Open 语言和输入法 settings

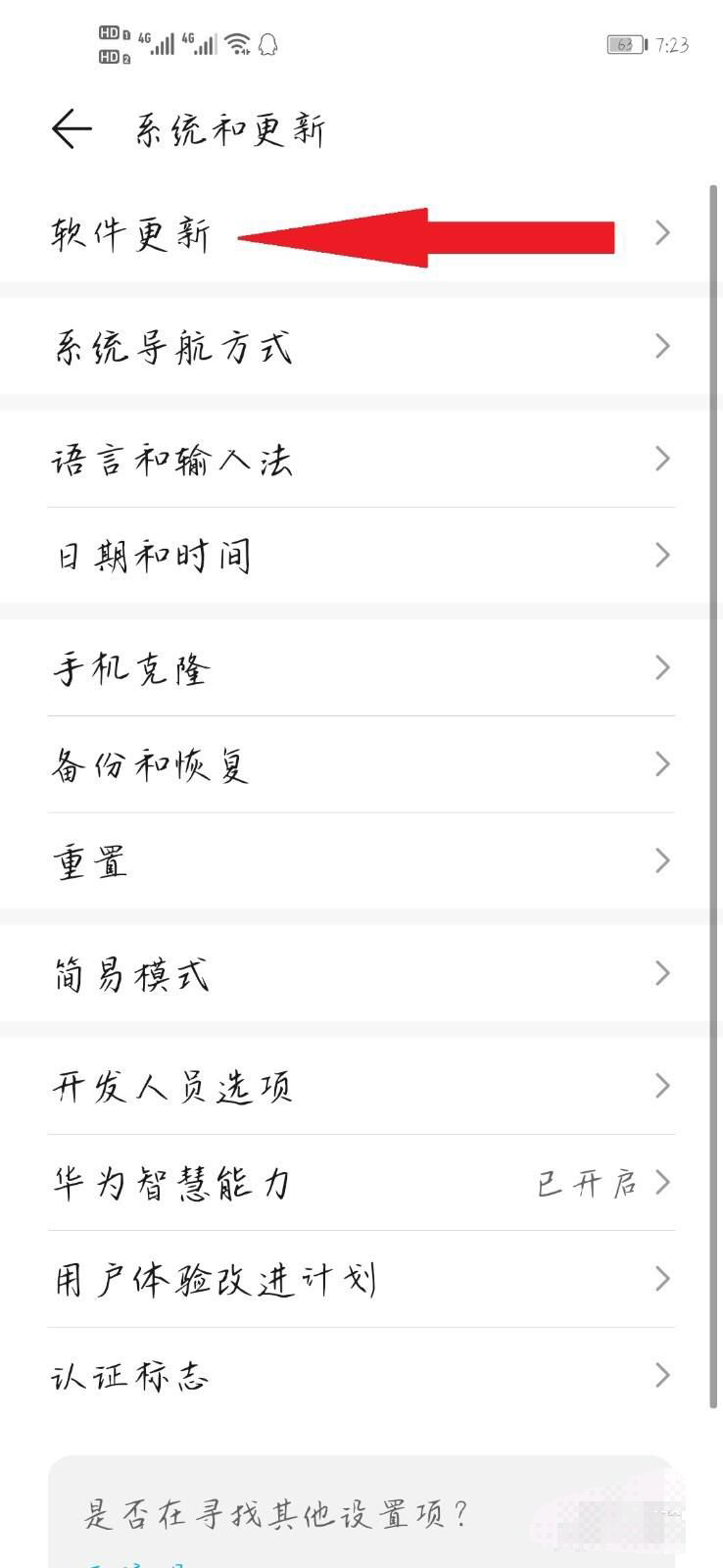click(172, 460)
